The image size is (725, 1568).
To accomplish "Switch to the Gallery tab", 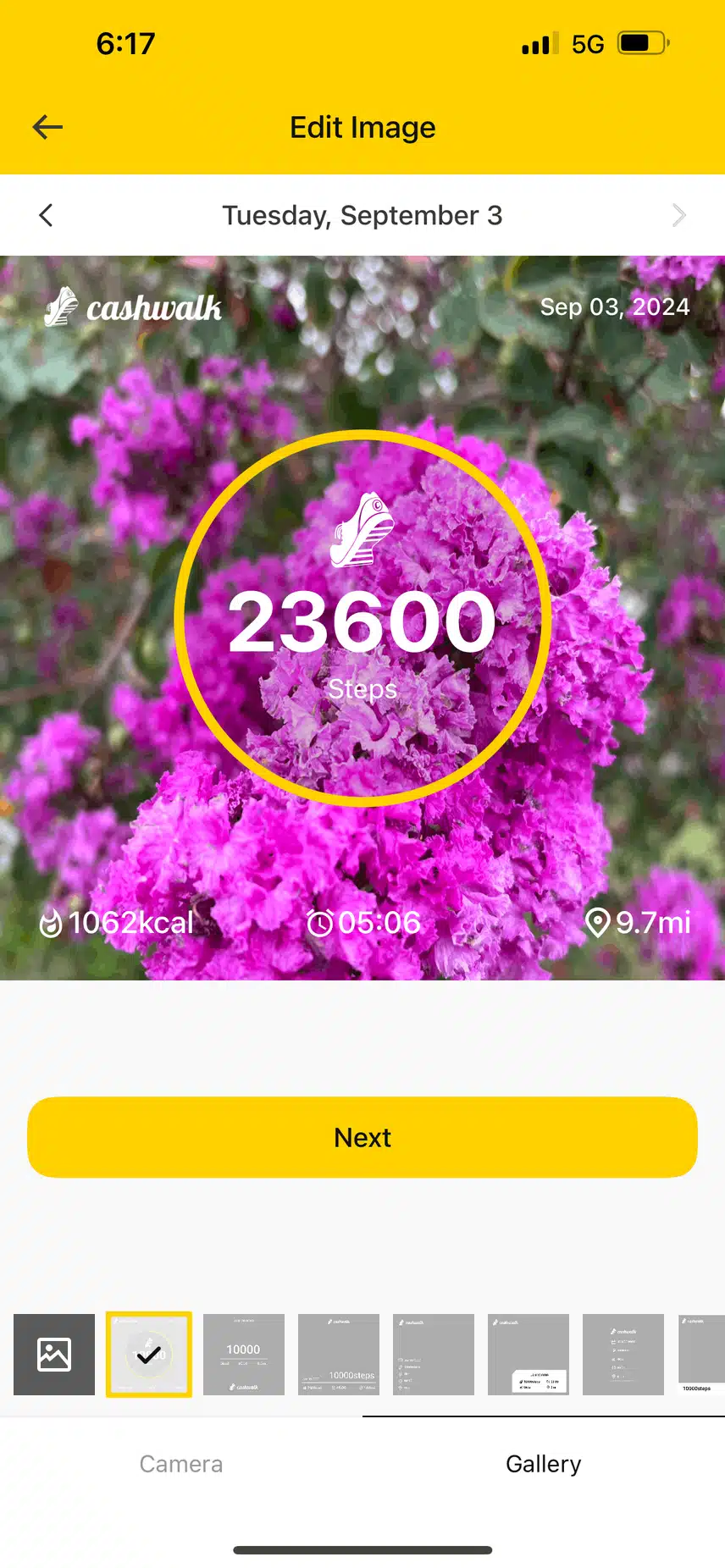I will click(x=543, y=1464).
